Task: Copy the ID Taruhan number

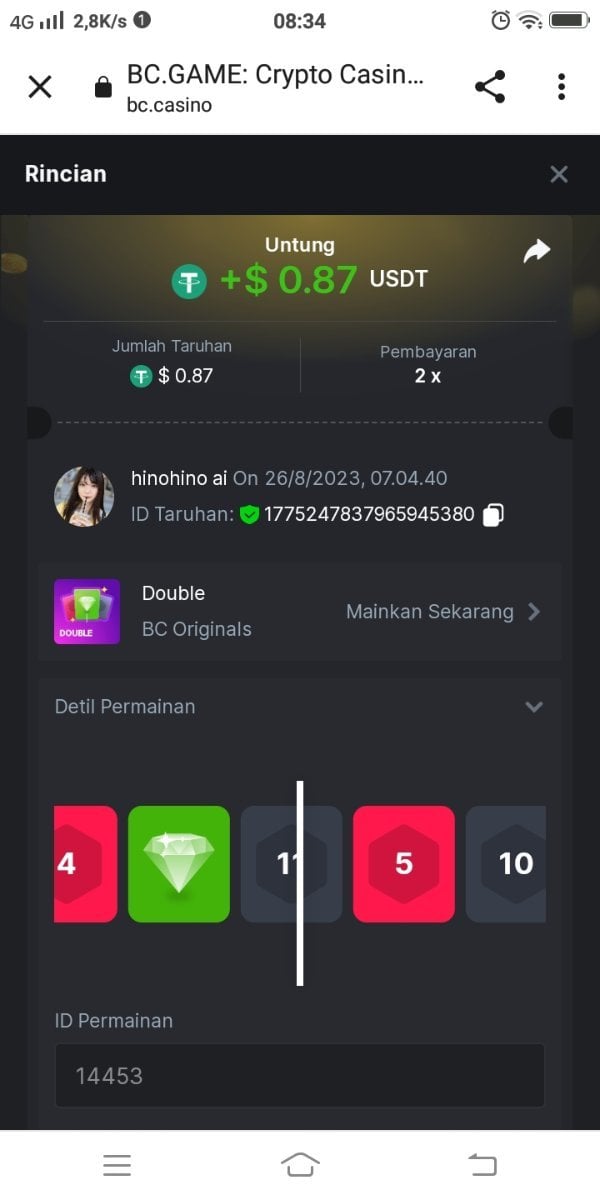Action: point(494,515)
